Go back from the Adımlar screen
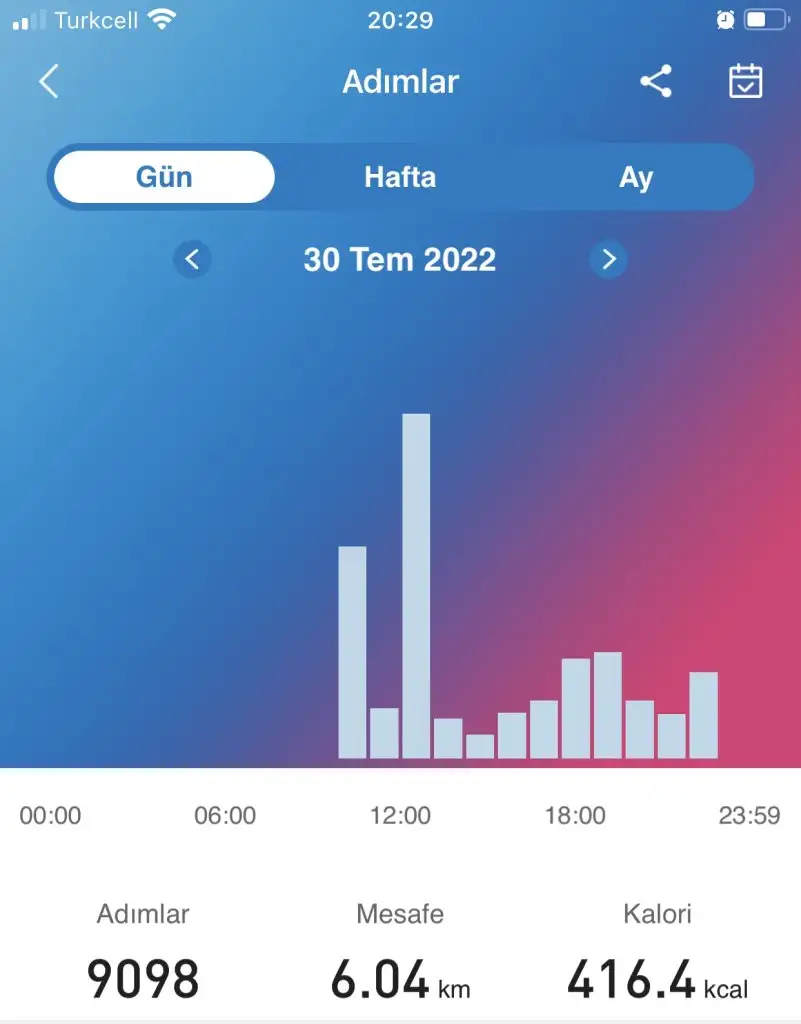Viewport: 801px width, 1024px height. click(48, 81)
